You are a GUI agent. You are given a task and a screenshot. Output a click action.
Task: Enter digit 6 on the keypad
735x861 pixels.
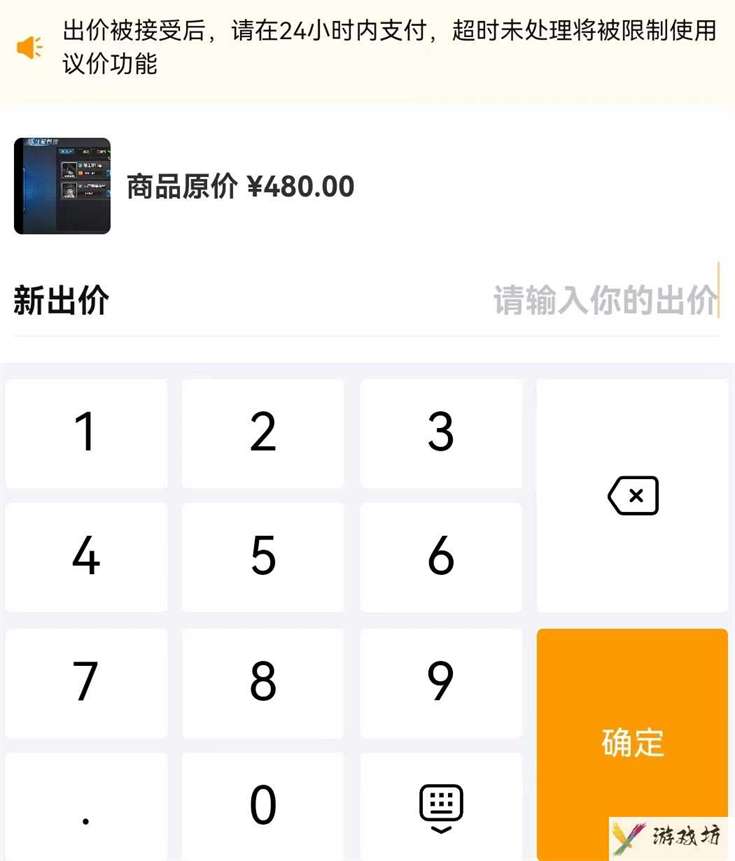(441, 557)
